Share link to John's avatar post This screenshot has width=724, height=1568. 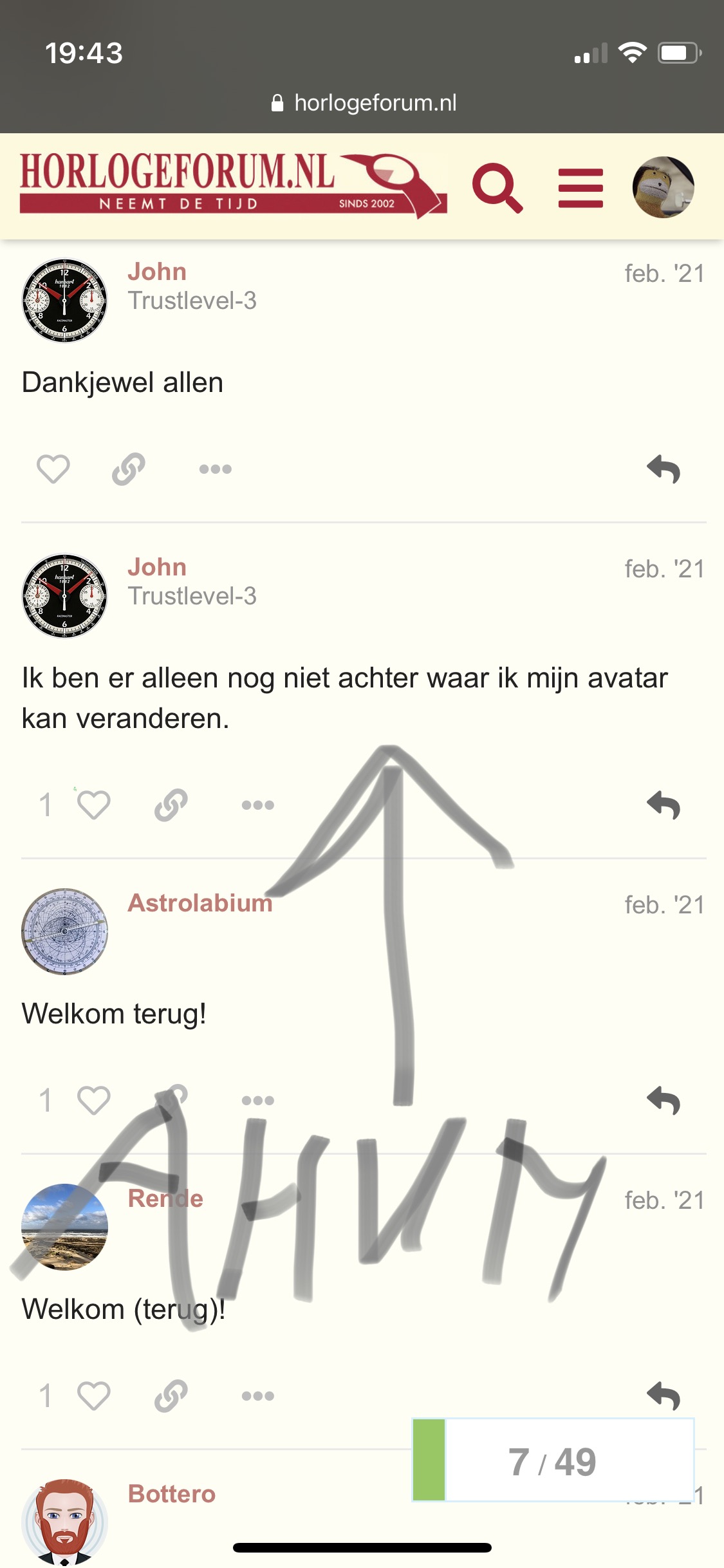[x=171, y=805]
